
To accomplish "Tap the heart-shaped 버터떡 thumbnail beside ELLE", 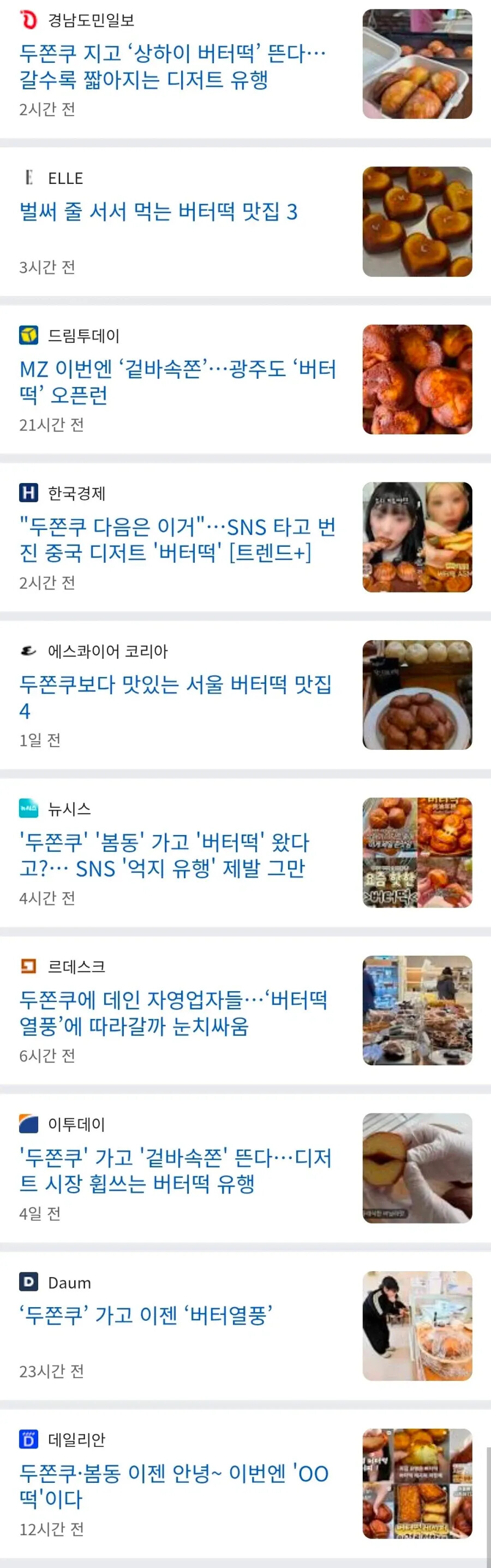I will coord(417,222).
